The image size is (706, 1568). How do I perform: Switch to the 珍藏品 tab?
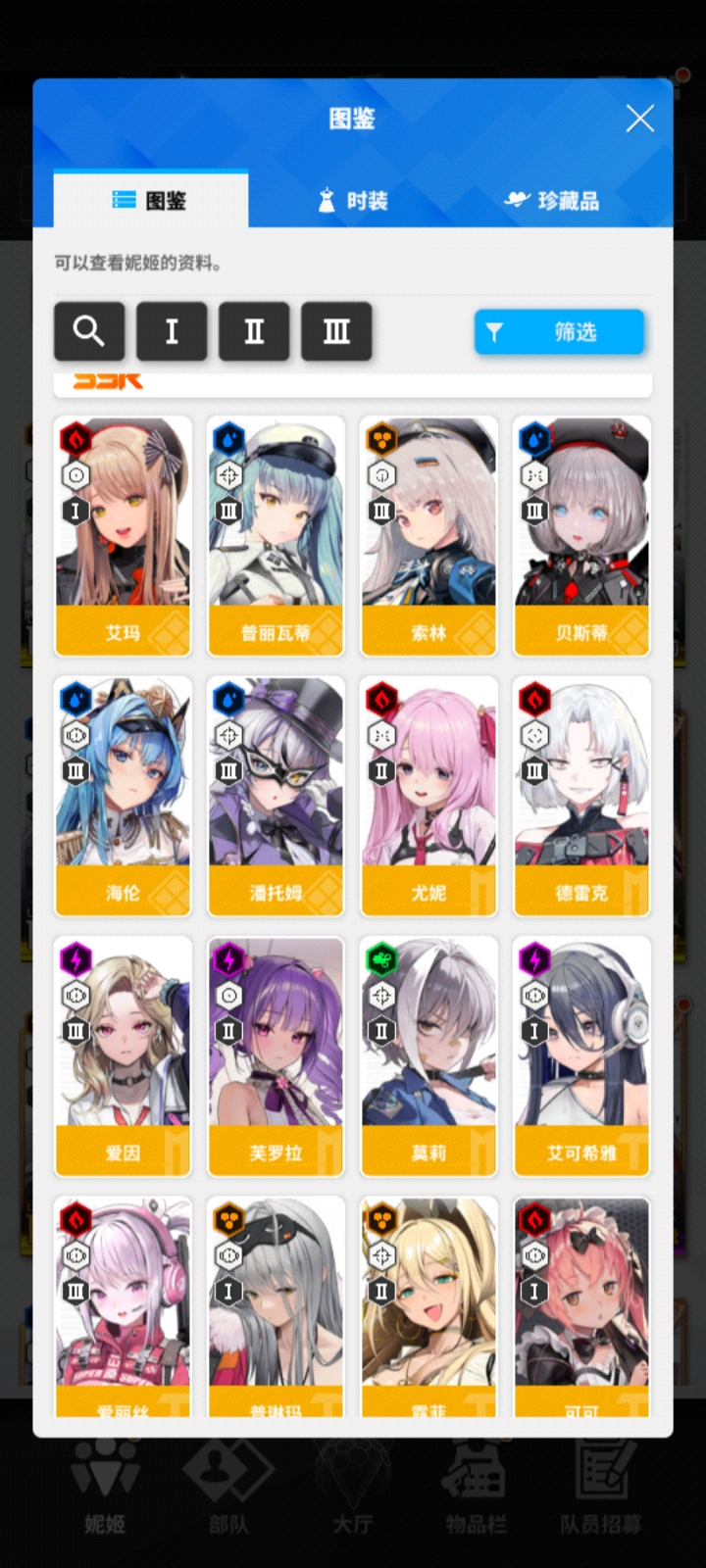click(x=552, y=201)
